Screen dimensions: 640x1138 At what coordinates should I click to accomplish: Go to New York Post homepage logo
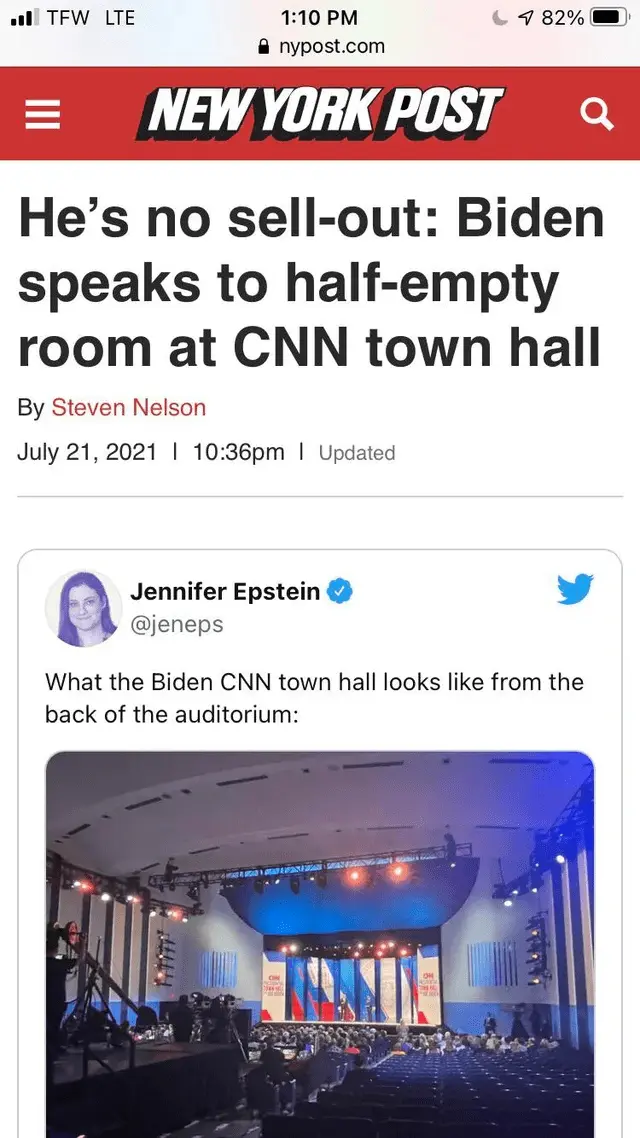(x=320, y=114)
